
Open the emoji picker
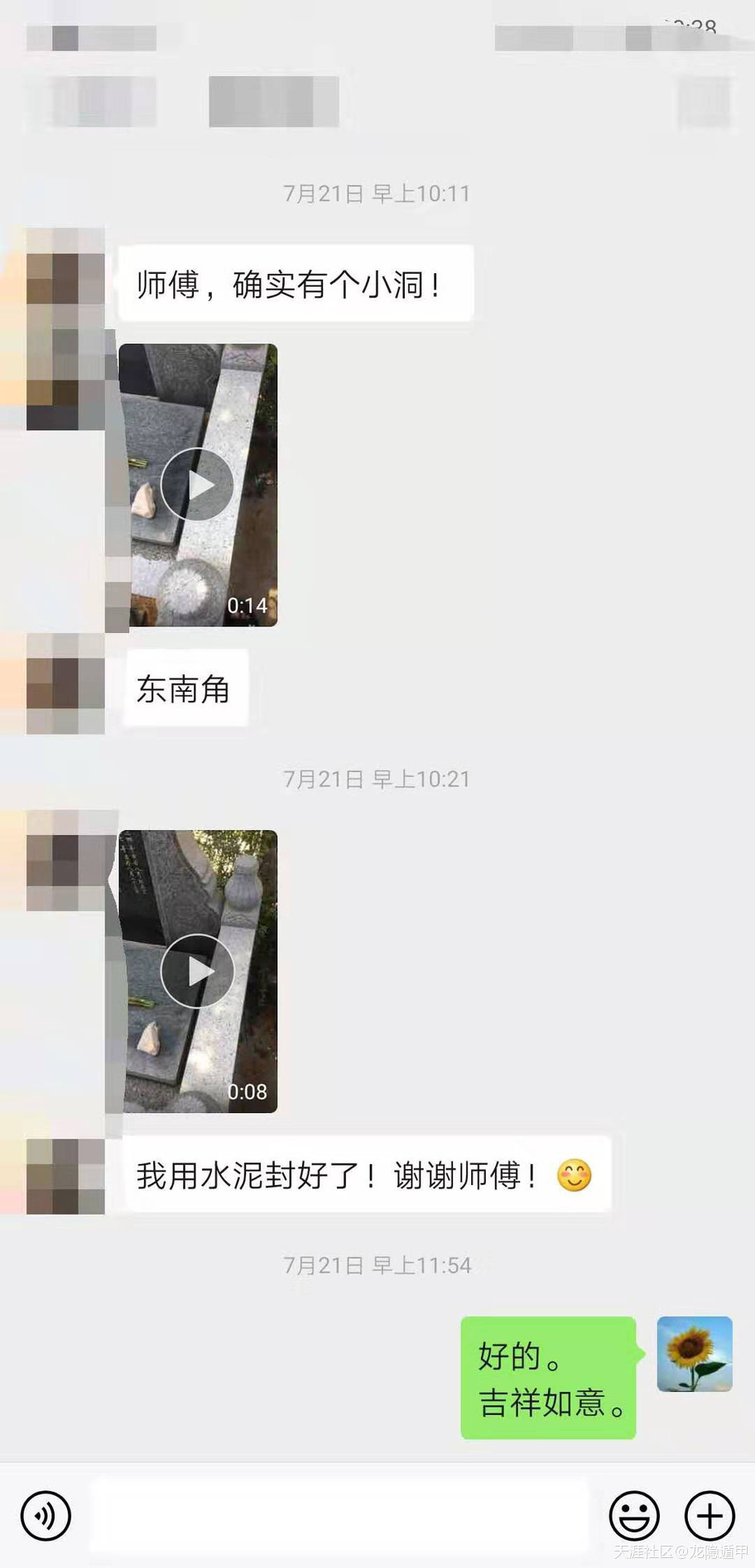[x=634, y=1516]
